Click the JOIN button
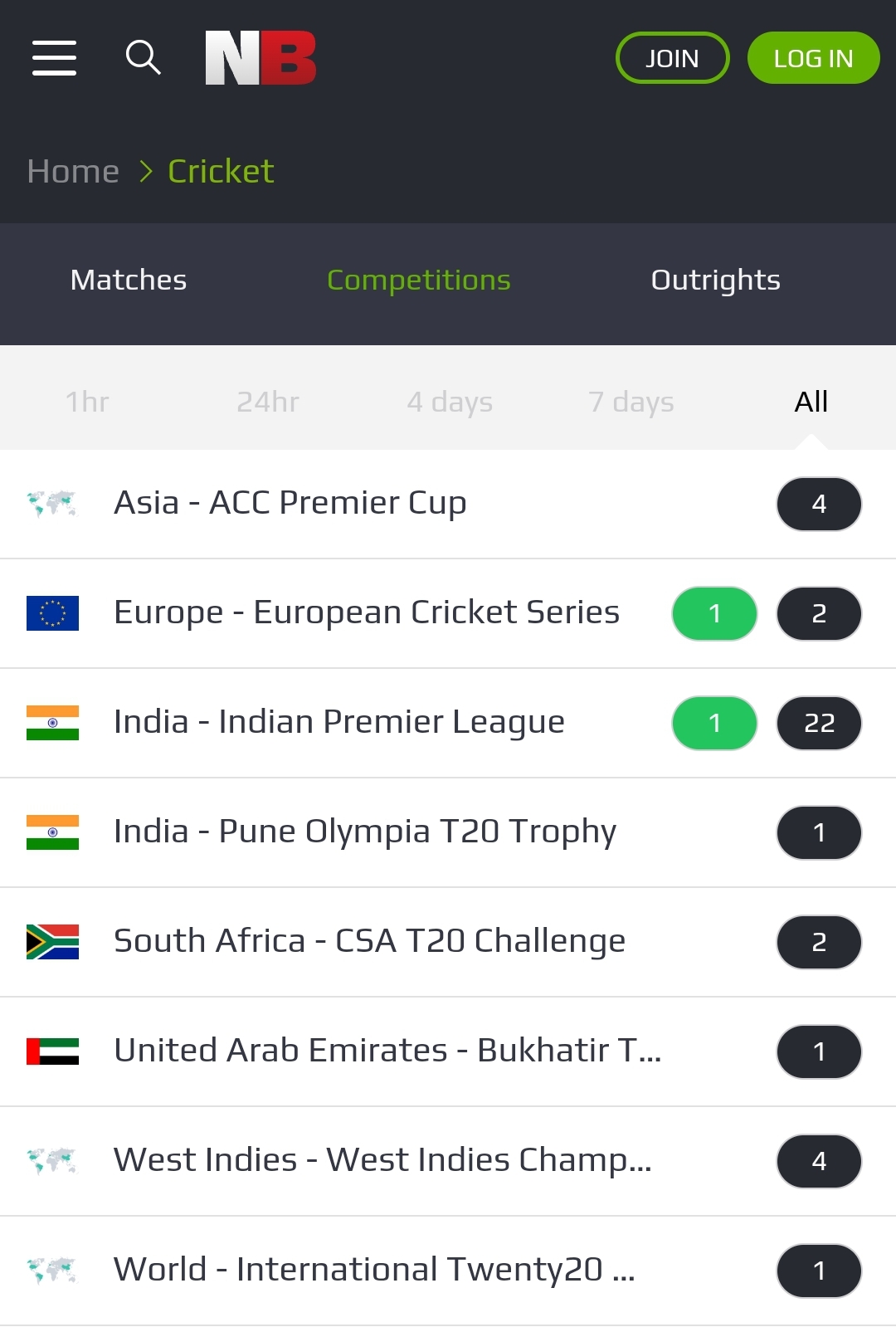This screenshot has height=1327, width=896. point(672,57)
